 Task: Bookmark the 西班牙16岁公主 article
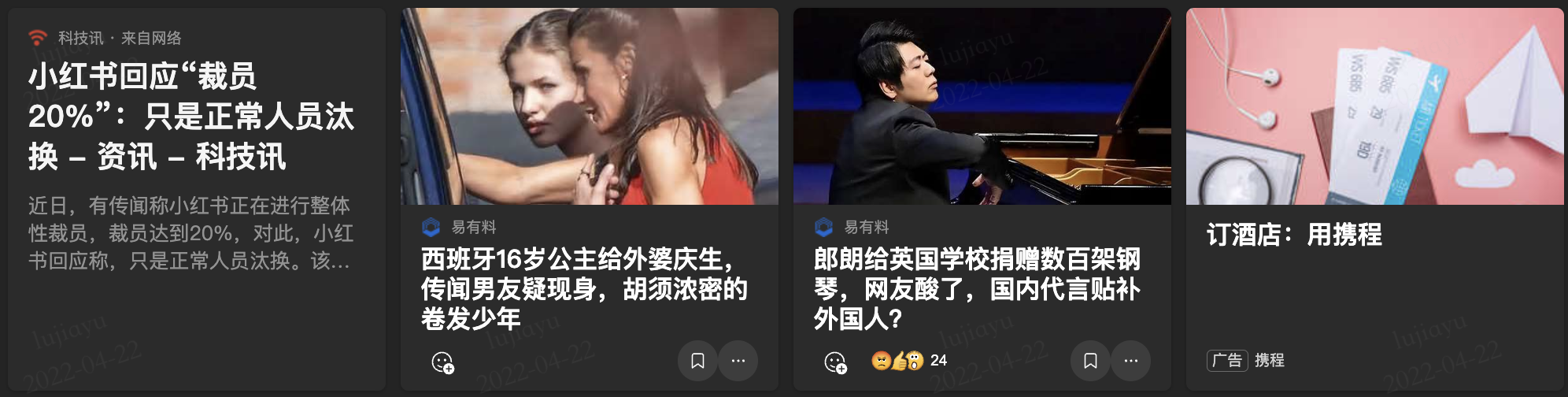[x=697, y=361]
